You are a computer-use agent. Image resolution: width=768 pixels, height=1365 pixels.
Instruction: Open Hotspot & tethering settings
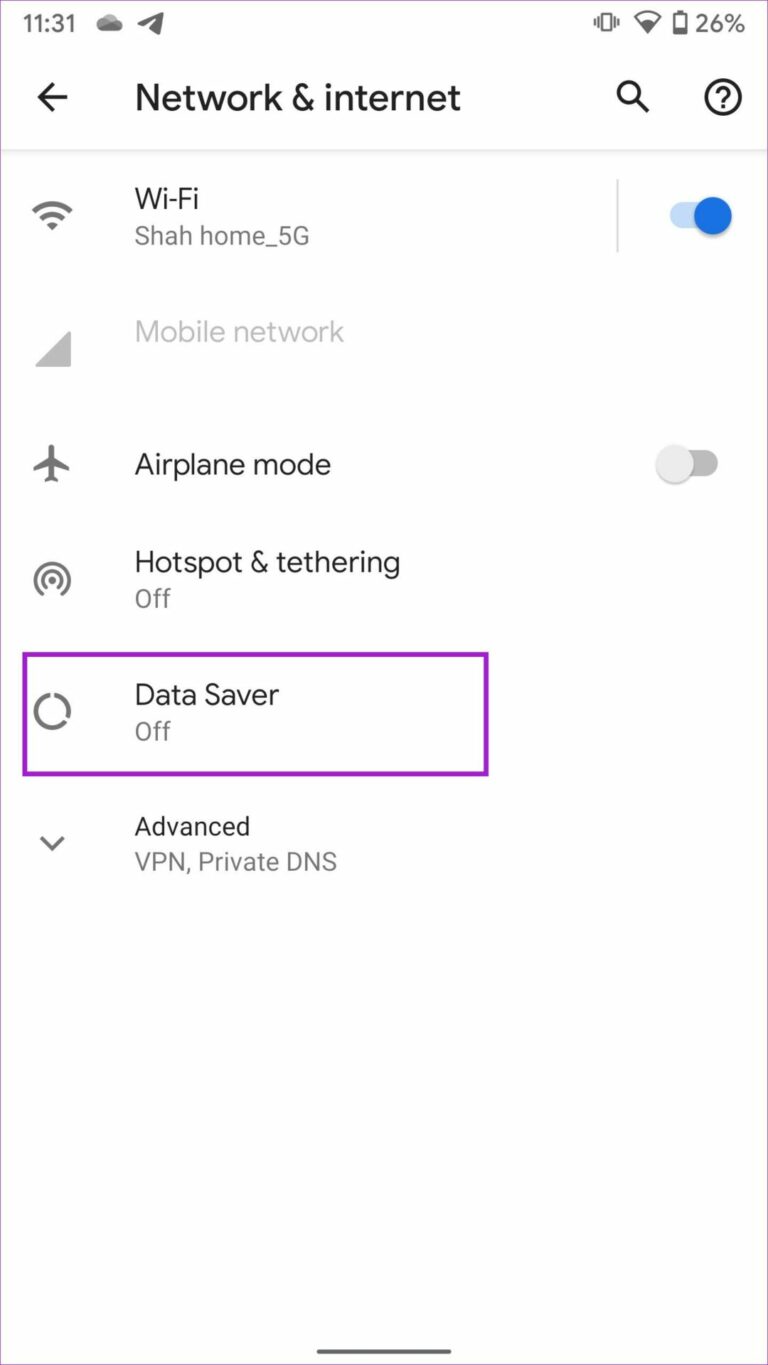(267, 579)
